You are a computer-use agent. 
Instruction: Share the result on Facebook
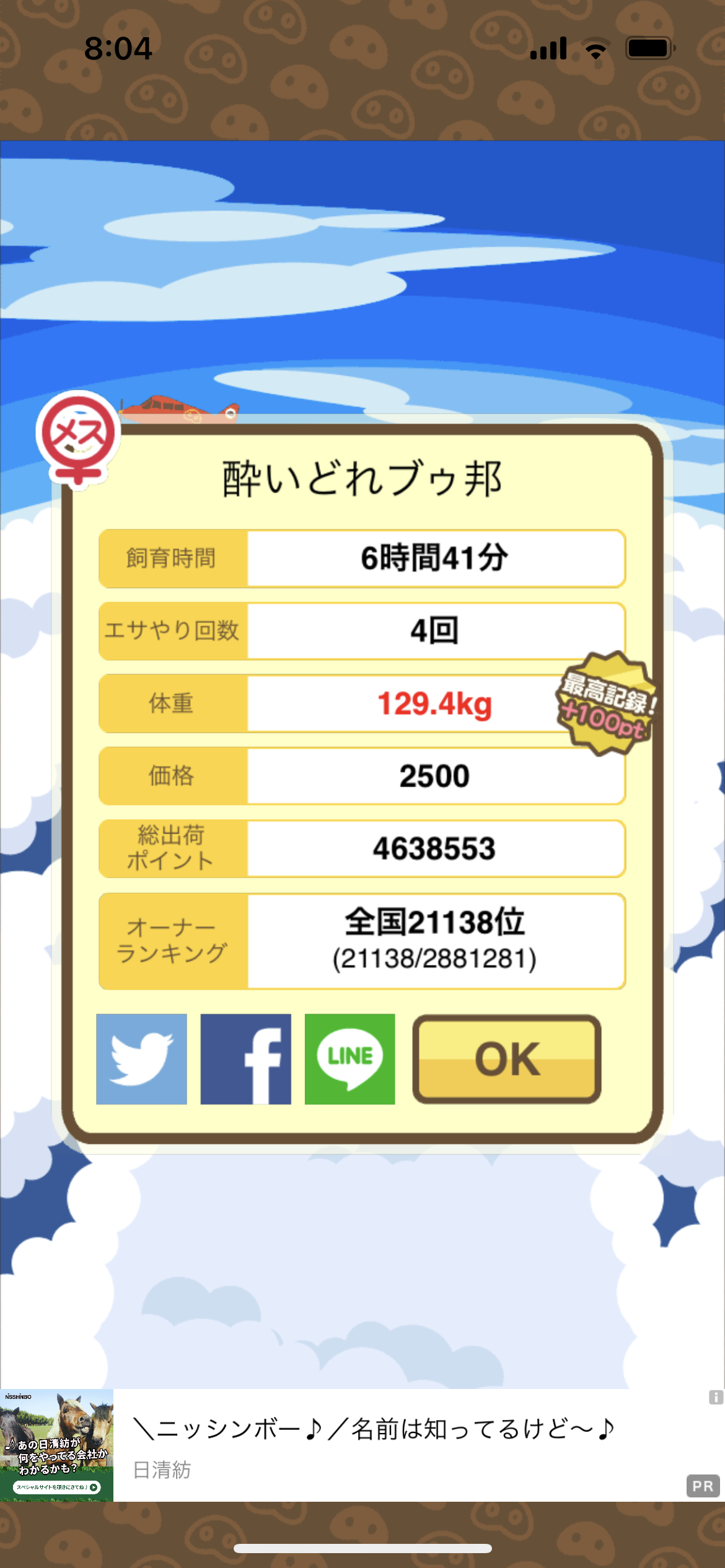245,1059
